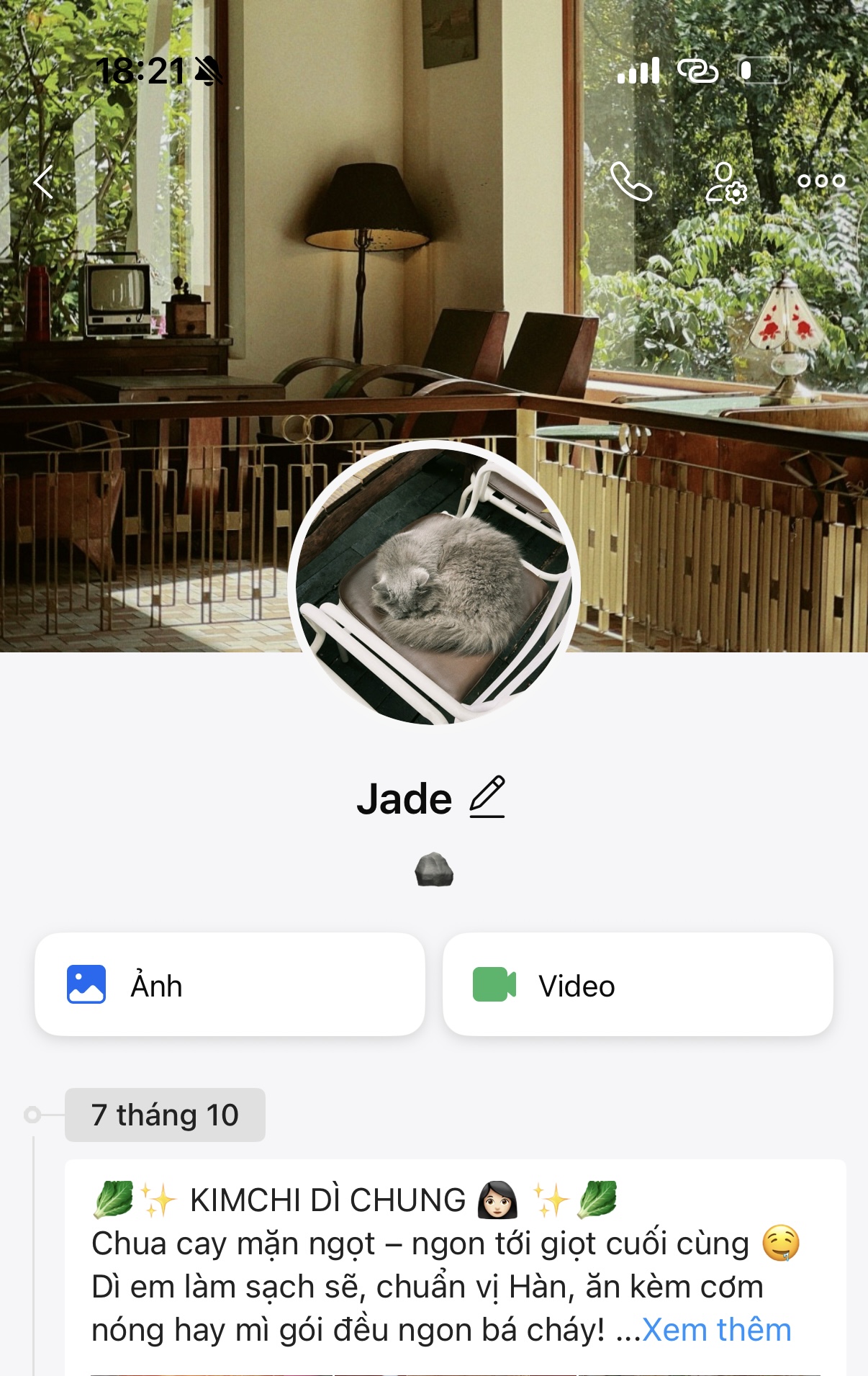Open friend settings icon with gear

point(725,182)
